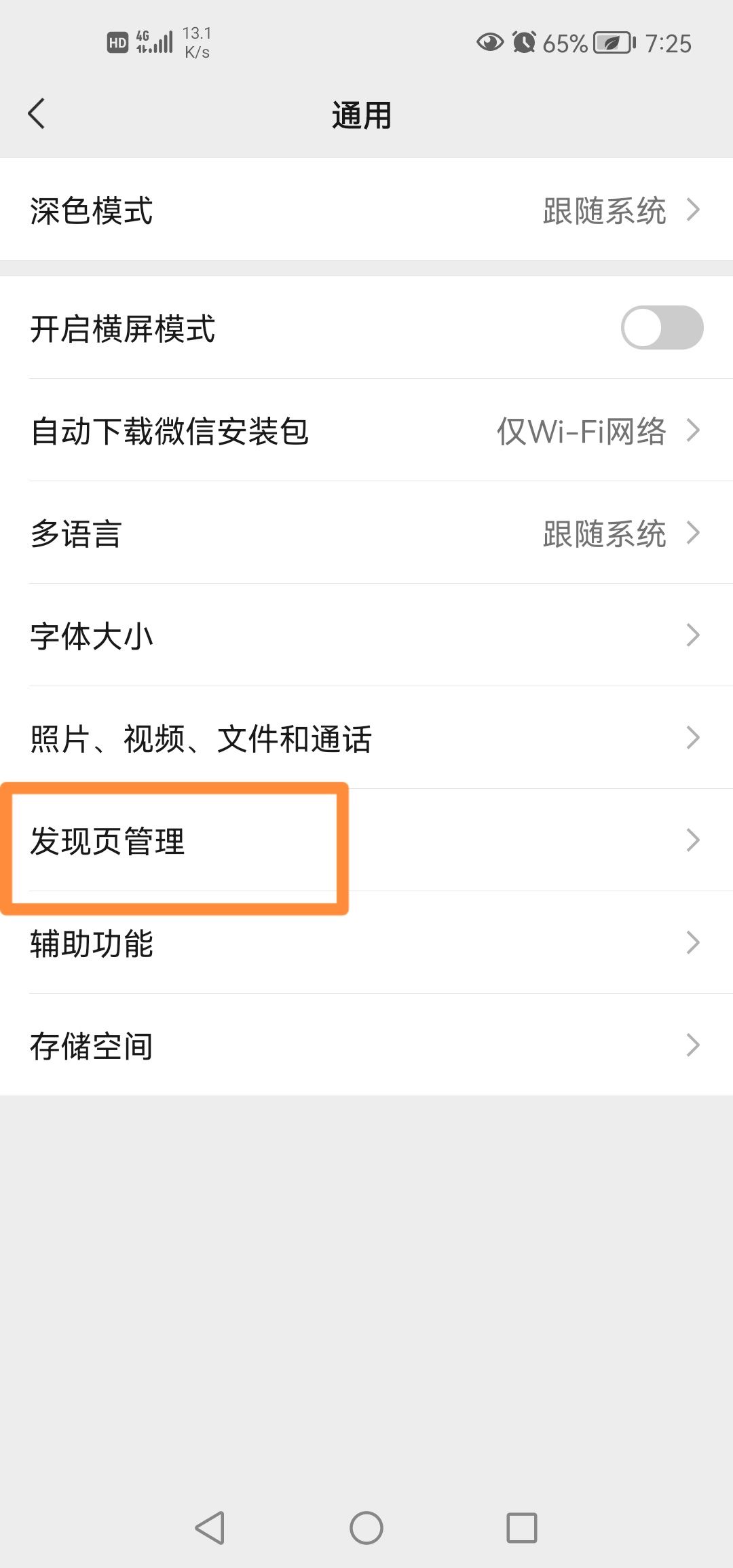This screenshot has width=733, height=1568.
Task: Open 多语言 options using the right arrow
Action: (693, 534)
